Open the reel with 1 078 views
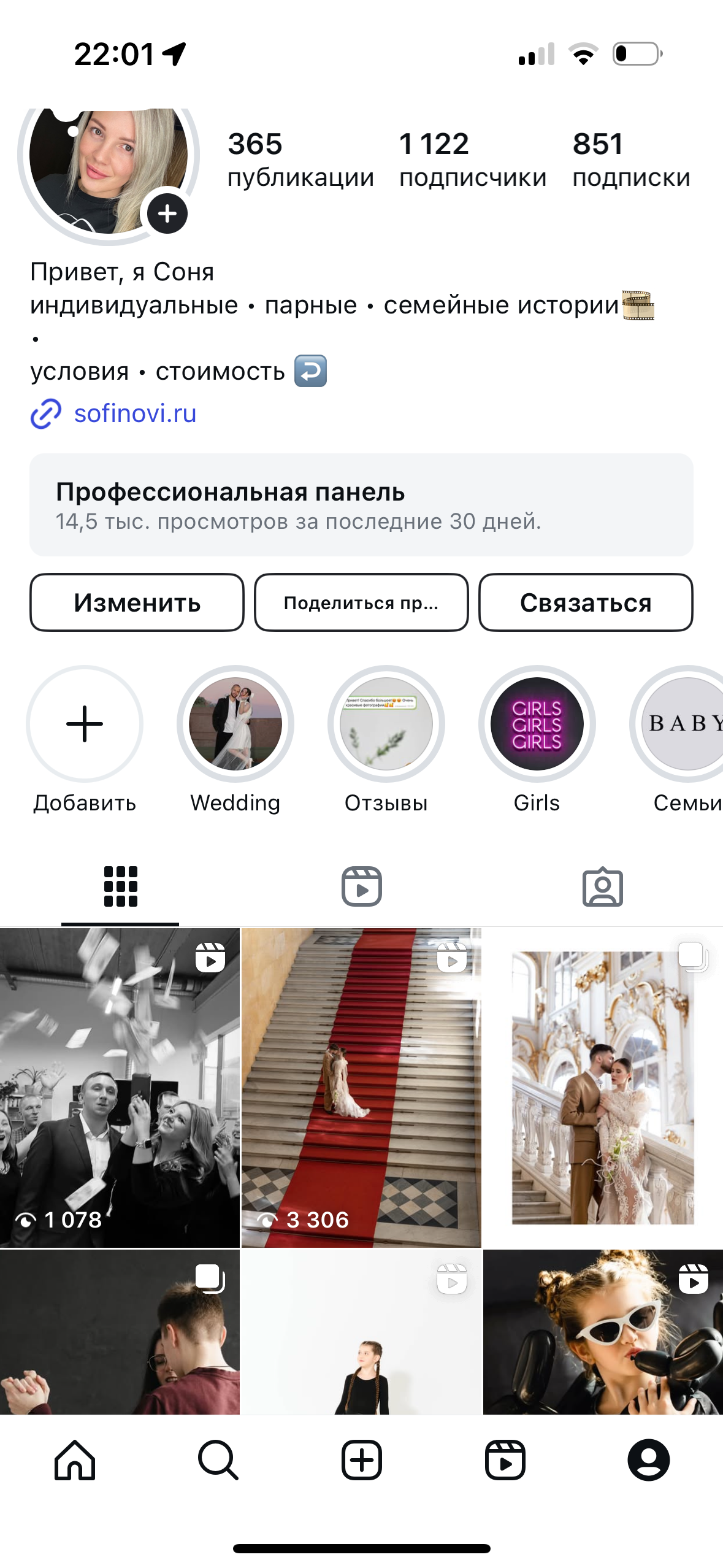Viewport: 723px width, 1568px height. click(x=120, y=1087)
